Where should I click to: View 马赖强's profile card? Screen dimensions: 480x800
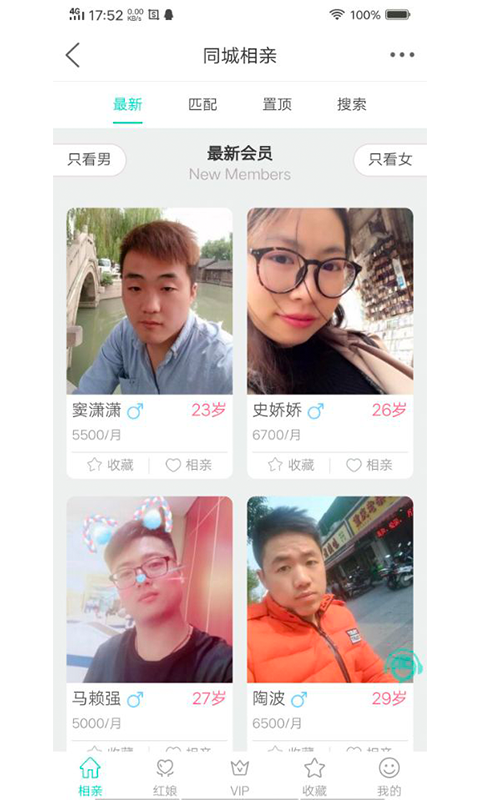(x=149, y=623)
